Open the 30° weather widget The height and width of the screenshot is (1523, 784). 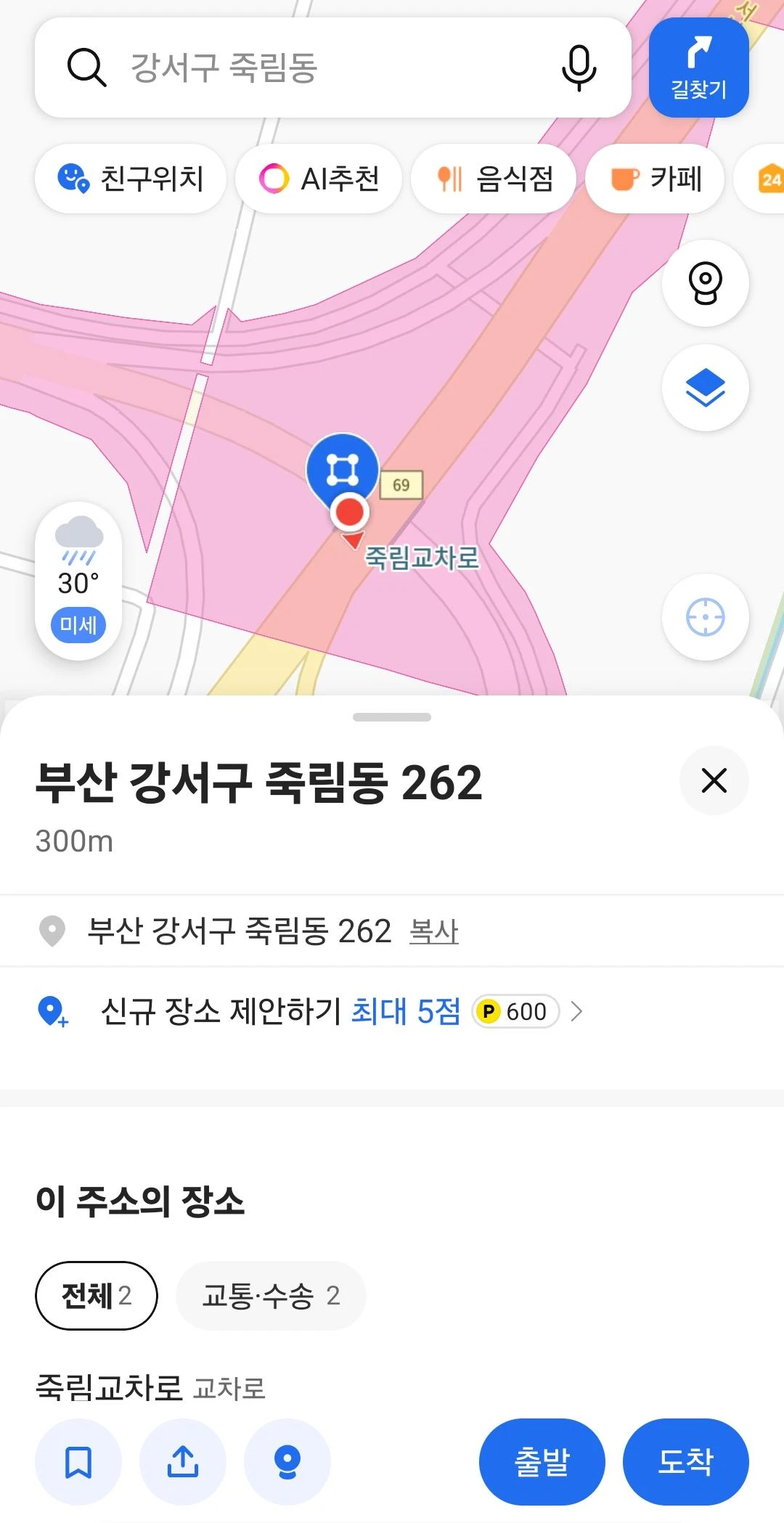click(x=78, y=581)
